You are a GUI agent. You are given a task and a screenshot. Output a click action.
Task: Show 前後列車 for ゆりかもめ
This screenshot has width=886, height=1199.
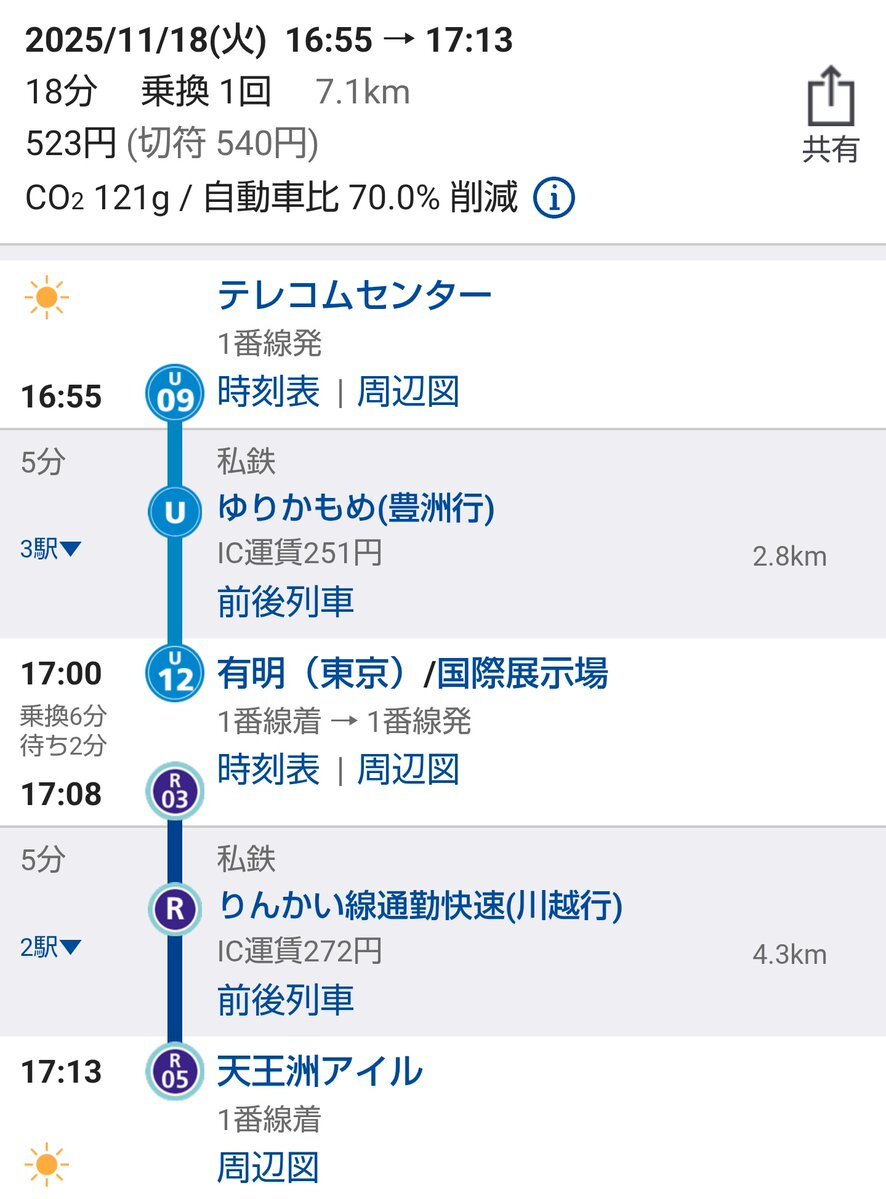coord(285,602)
